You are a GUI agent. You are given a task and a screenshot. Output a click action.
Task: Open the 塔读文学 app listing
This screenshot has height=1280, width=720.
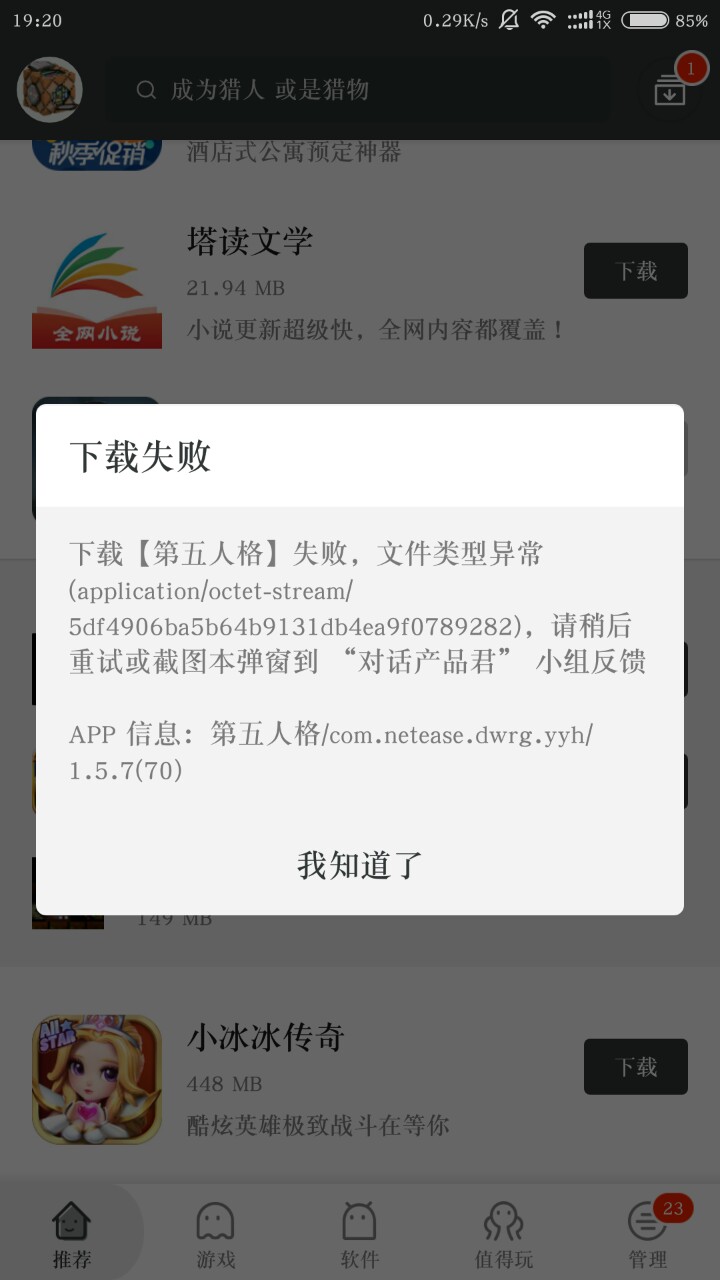pyautogui.click(x=250, y=242)
